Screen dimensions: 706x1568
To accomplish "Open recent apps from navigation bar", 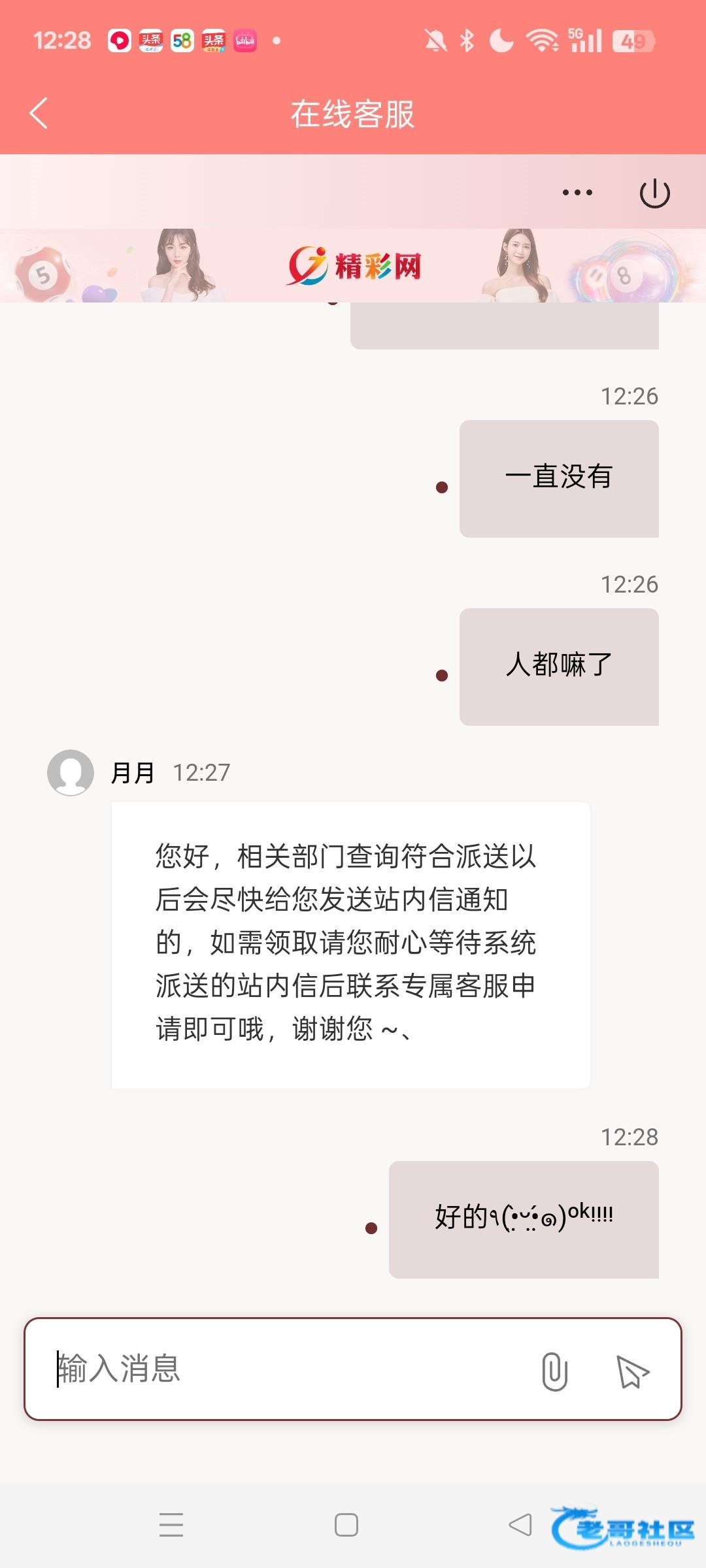I will coord(171,1525).
